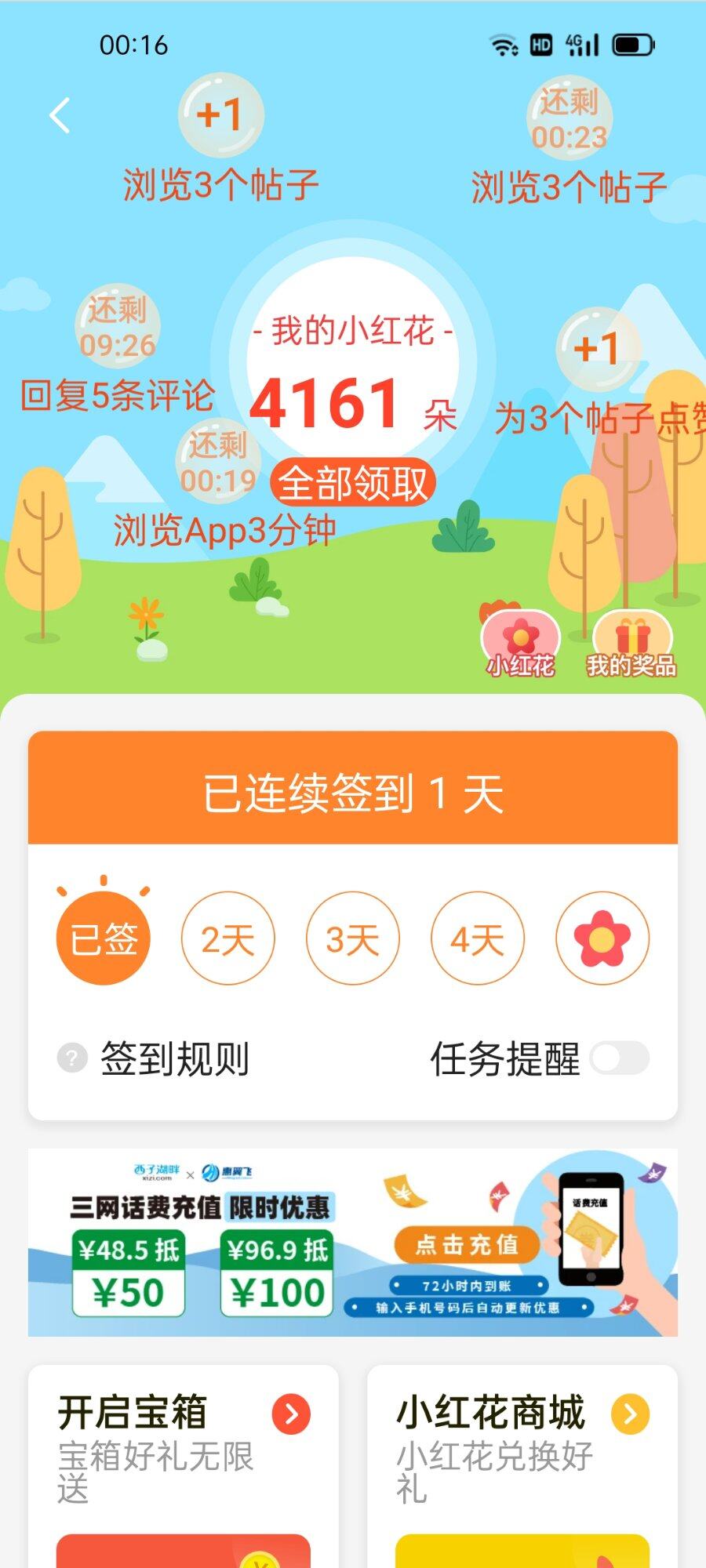Claim all flowers with 全部领取
The width and height of the screenshot is (706, 1568).
(353, 483)
